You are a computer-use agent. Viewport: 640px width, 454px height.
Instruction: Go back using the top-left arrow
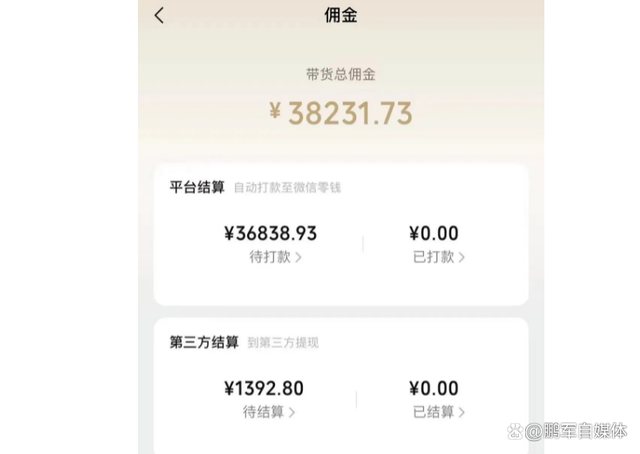click(159, 15)
